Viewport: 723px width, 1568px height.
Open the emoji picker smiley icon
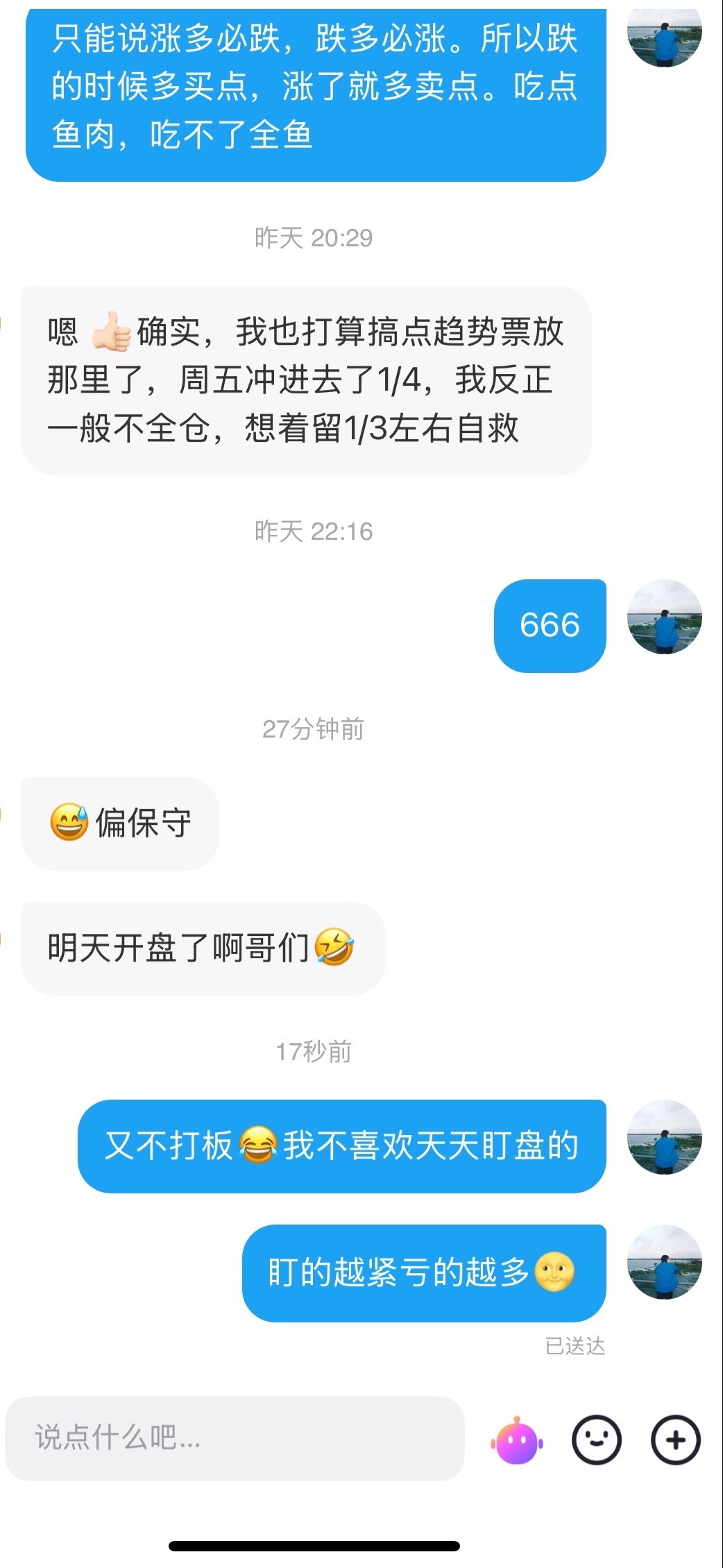pyautogui.click(x=596, y=1440)
